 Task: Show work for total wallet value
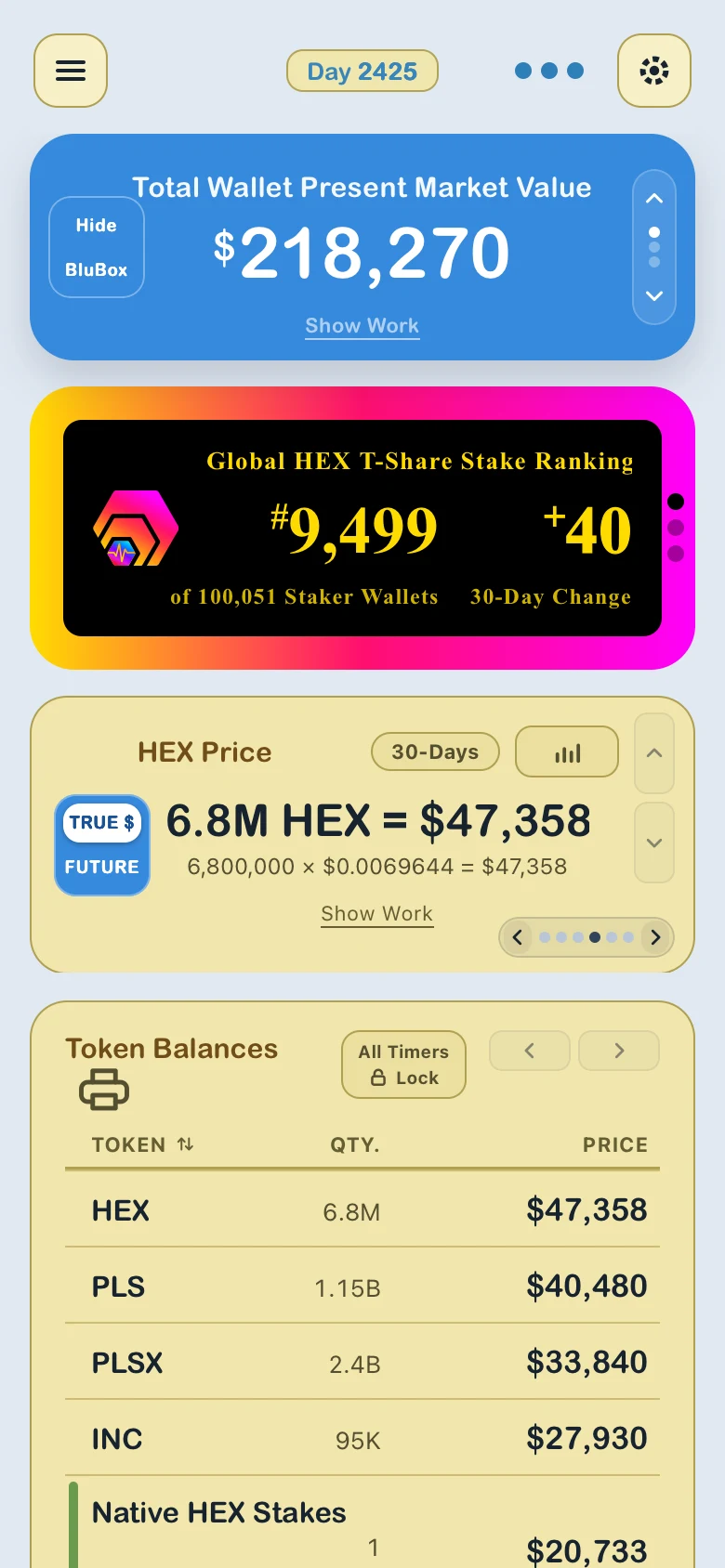pos(362,326)
